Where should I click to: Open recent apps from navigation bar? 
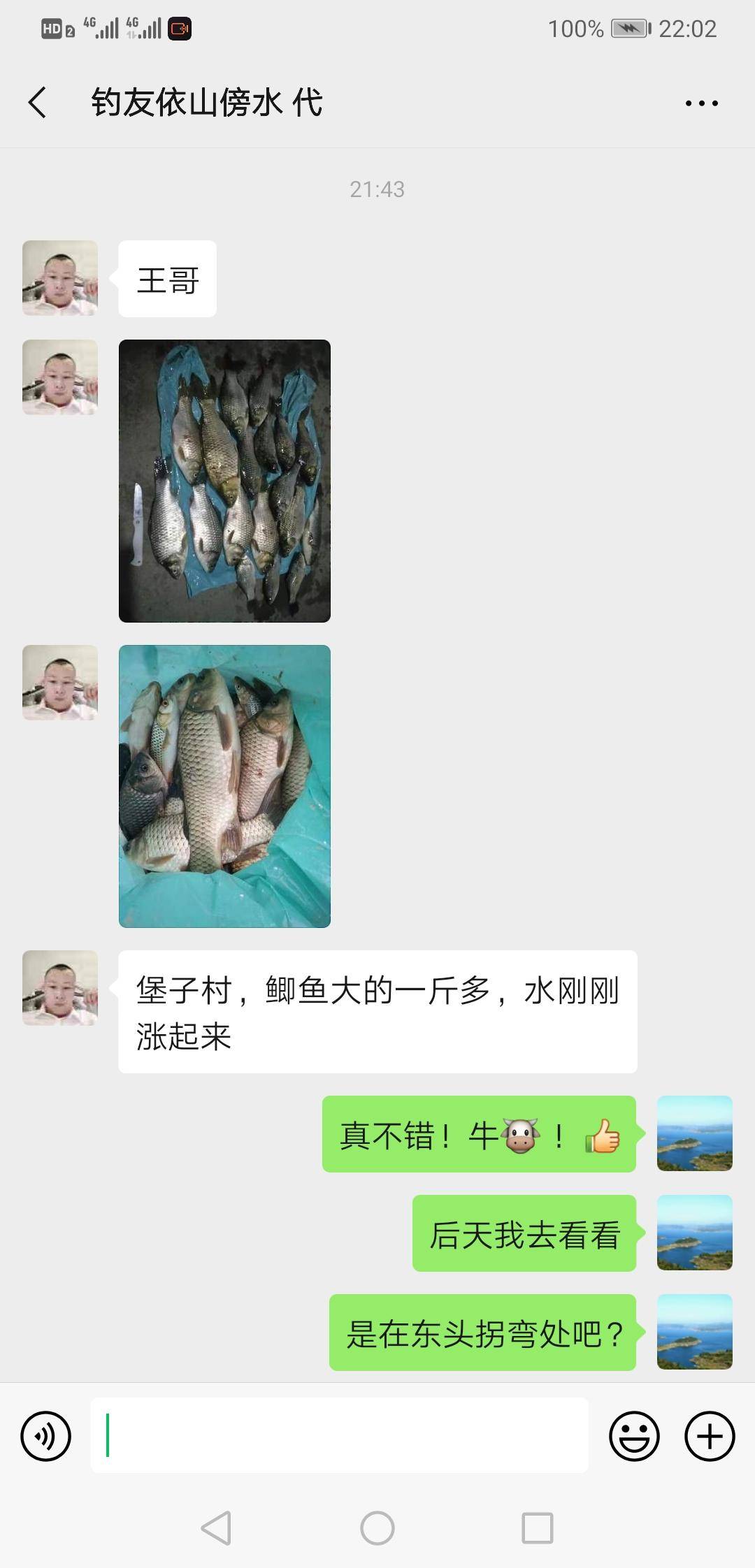(x=538, y=1528)
